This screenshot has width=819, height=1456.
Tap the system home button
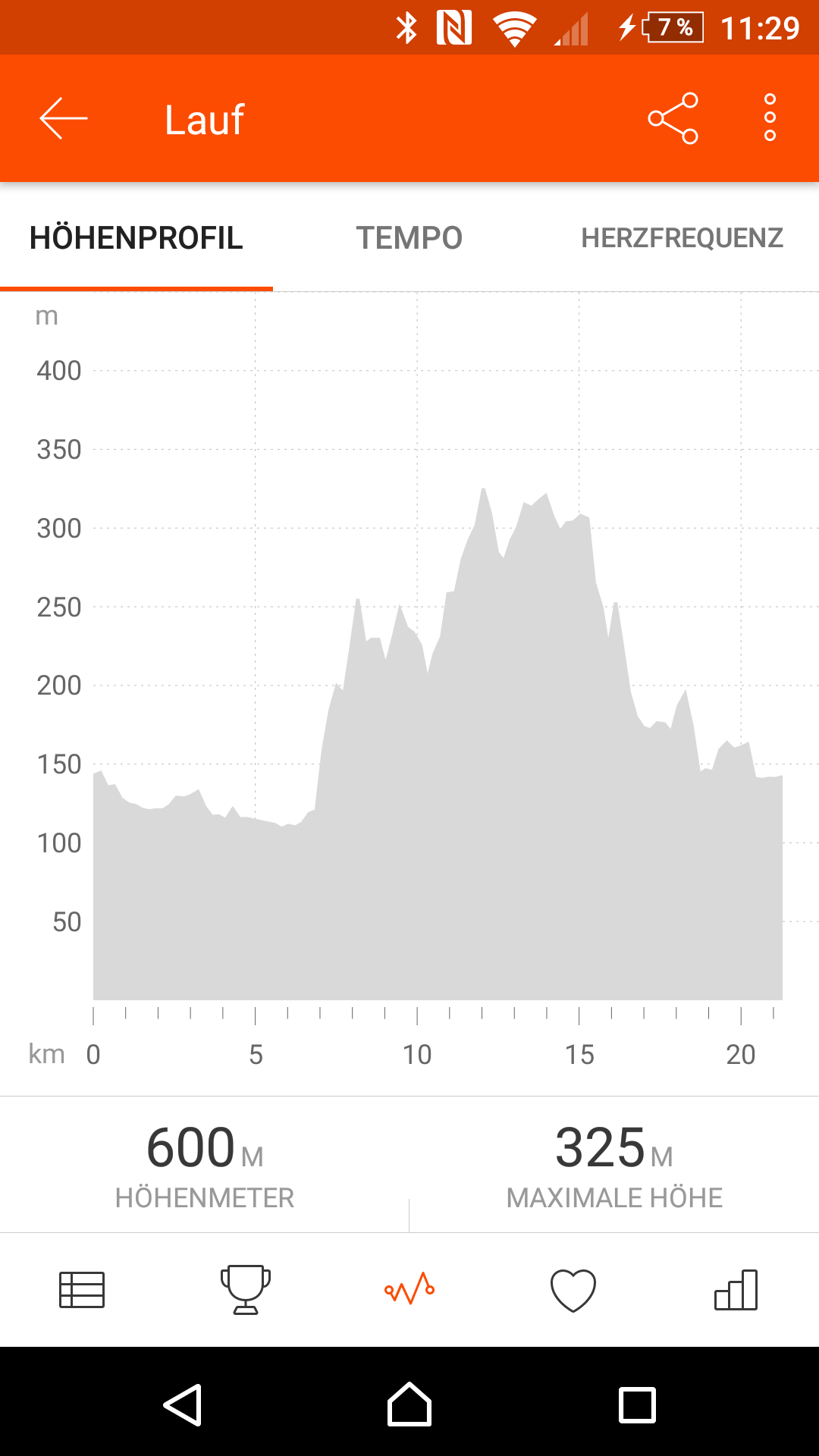tap(409, 1404)
